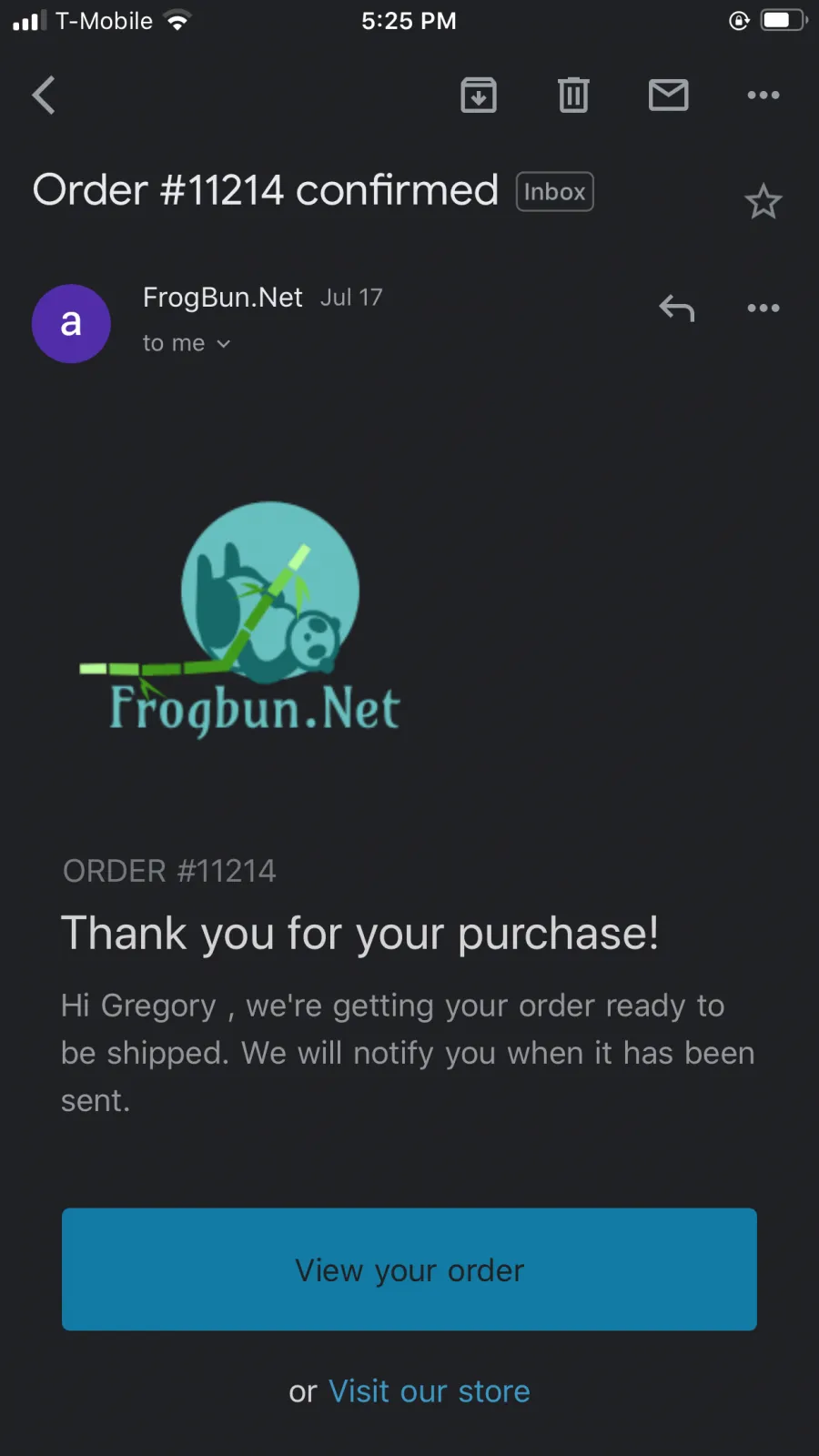Expand the "to me" recipient details
The height and width of the screenshot is (1456, 819).
187,343
